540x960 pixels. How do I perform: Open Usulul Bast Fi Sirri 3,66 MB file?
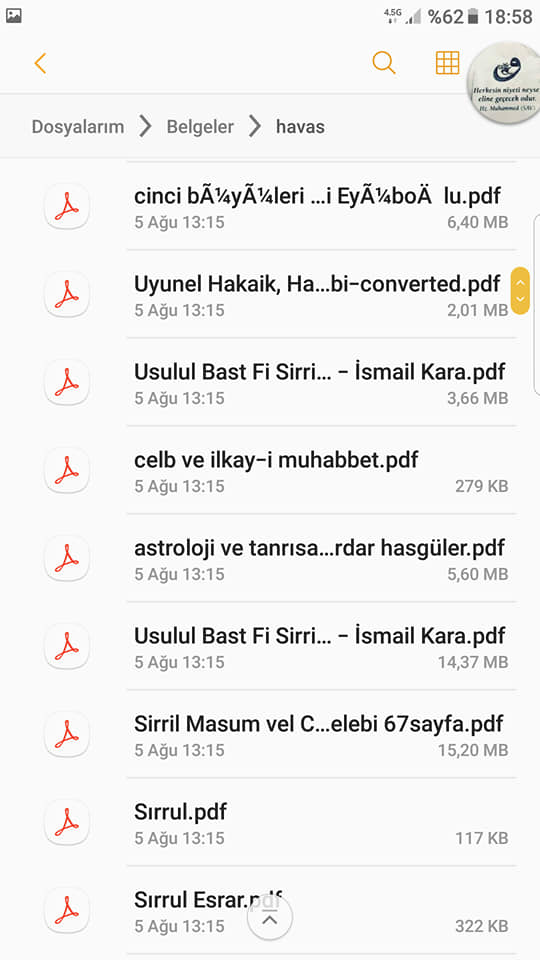pyautogui.click(x=270, y=382)
